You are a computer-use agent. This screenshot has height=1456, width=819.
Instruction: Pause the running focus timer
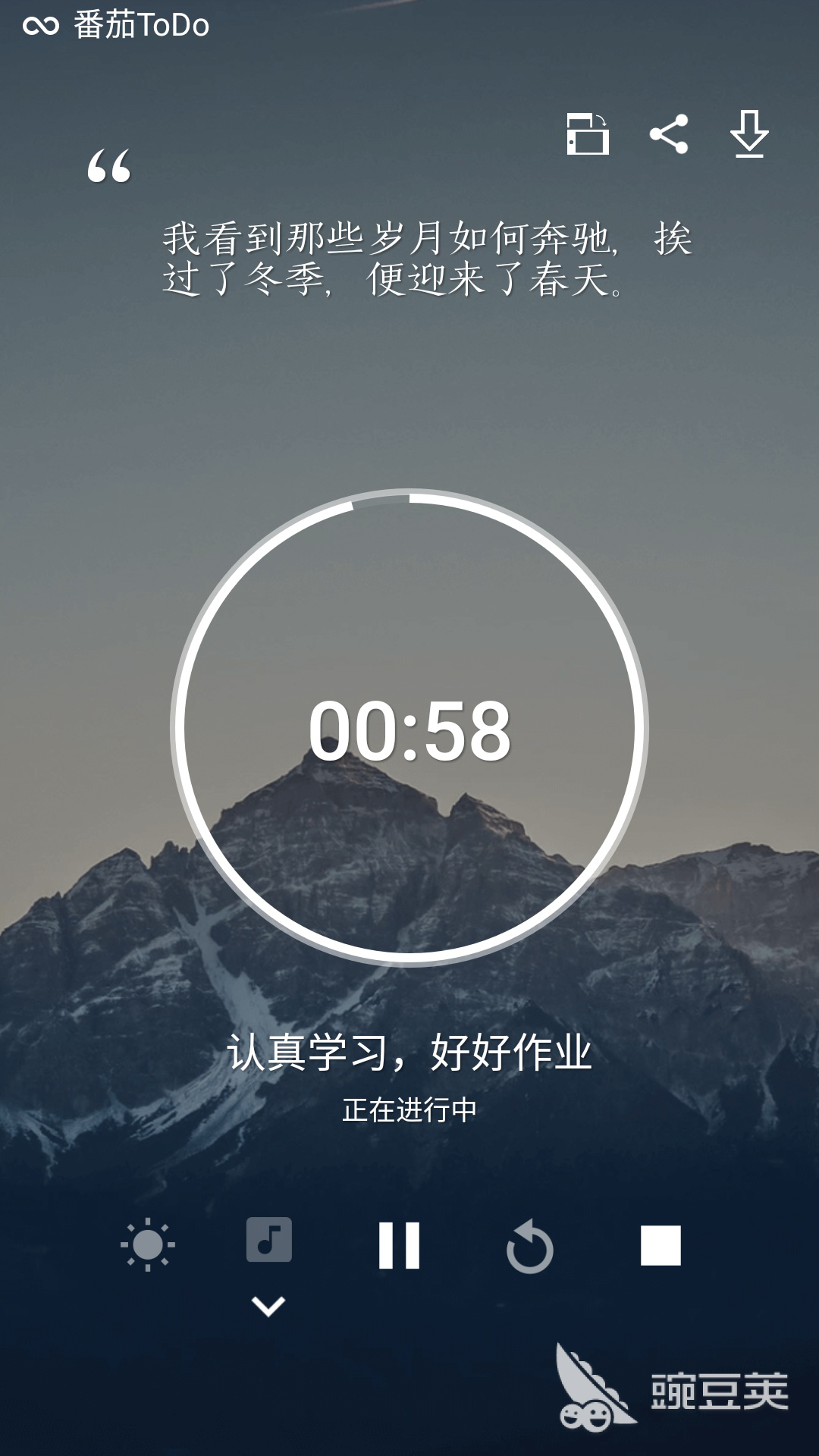pyautogui.click(x=399, y=1245)
